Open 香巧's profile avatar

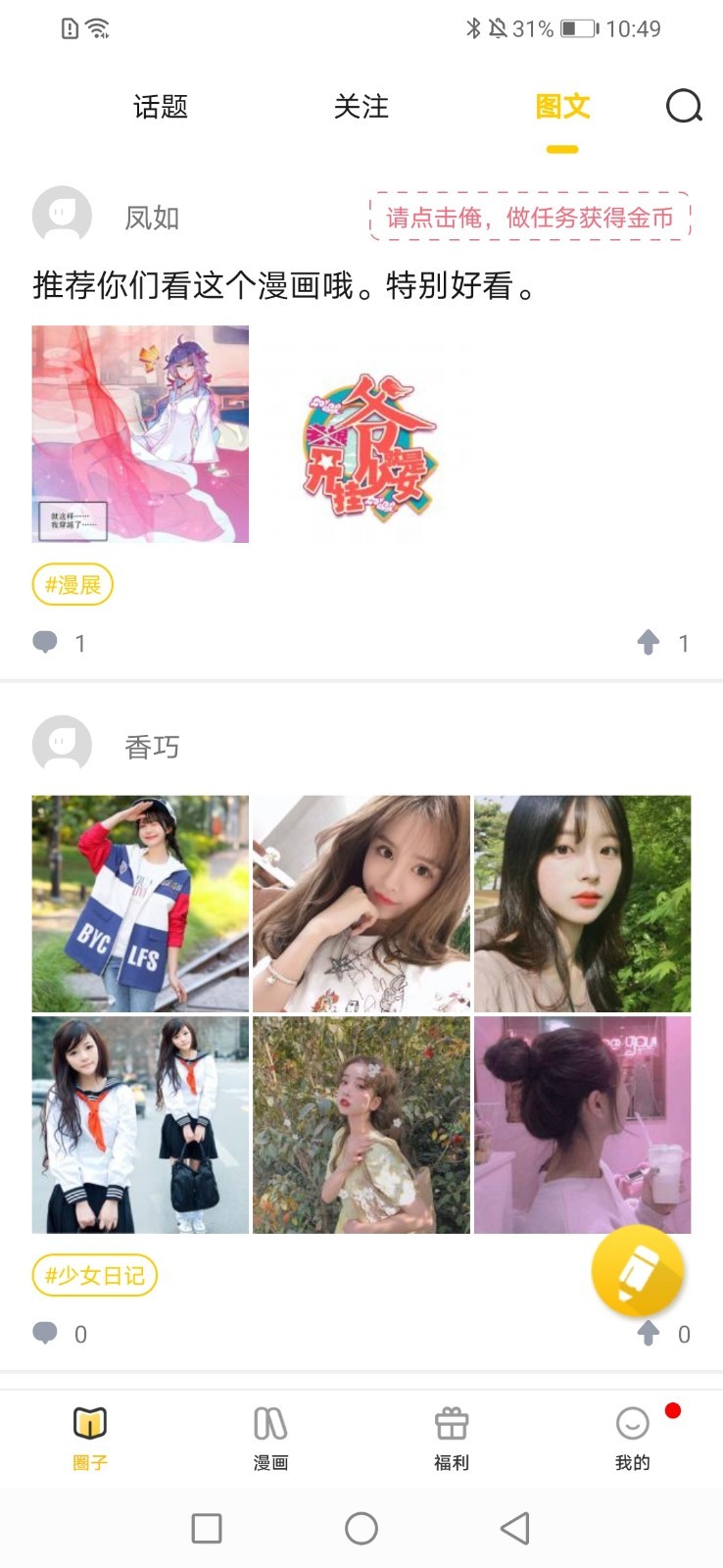(x=62, y=745)
